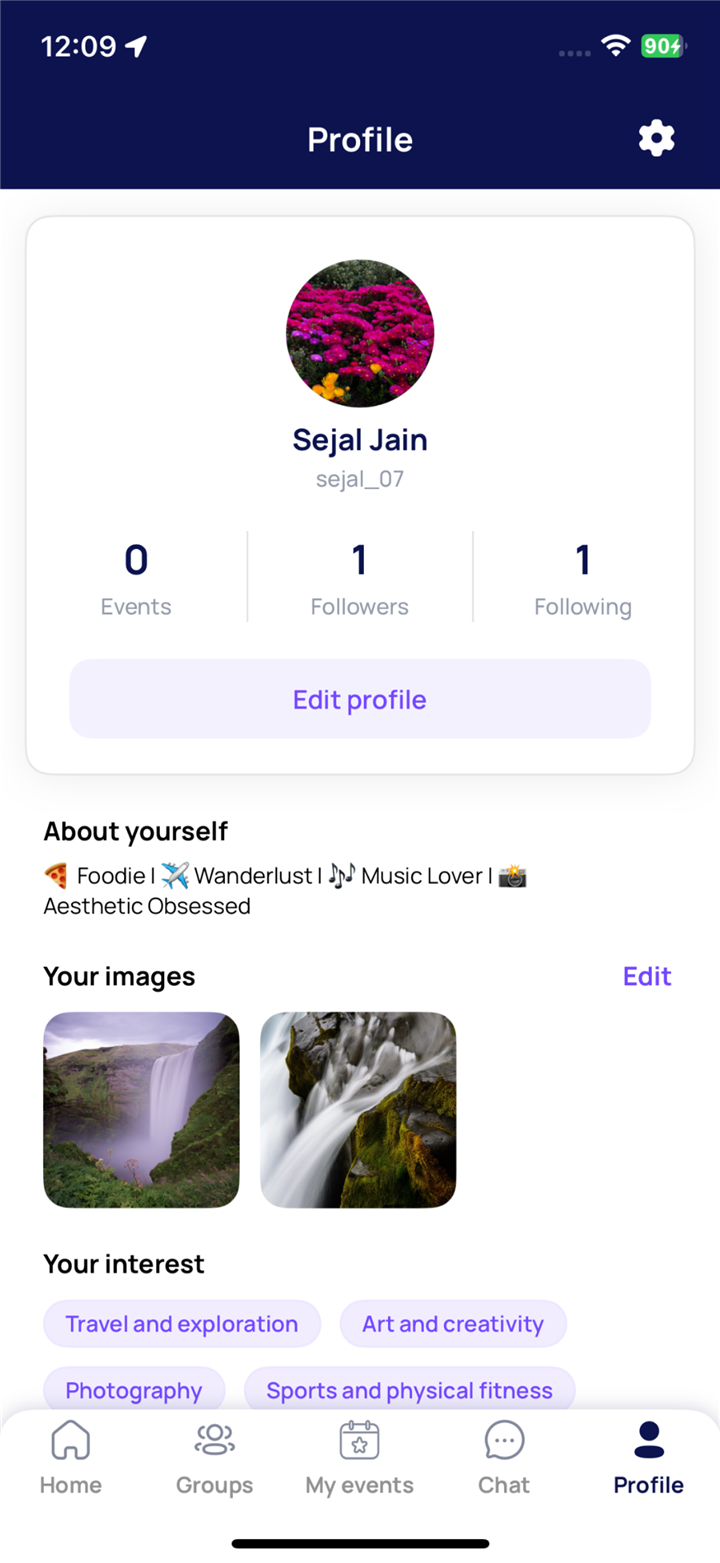Tap the Following count

pyautogui.click(x=583, y=576)
